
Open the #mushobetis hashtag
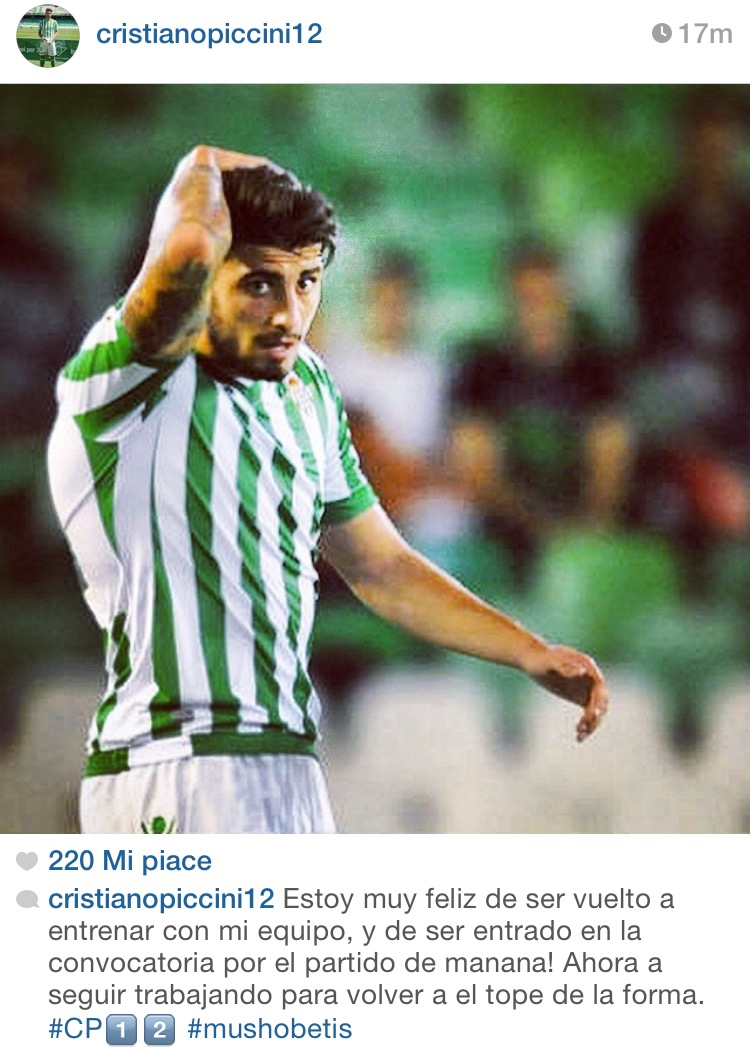coord(269,1029)
